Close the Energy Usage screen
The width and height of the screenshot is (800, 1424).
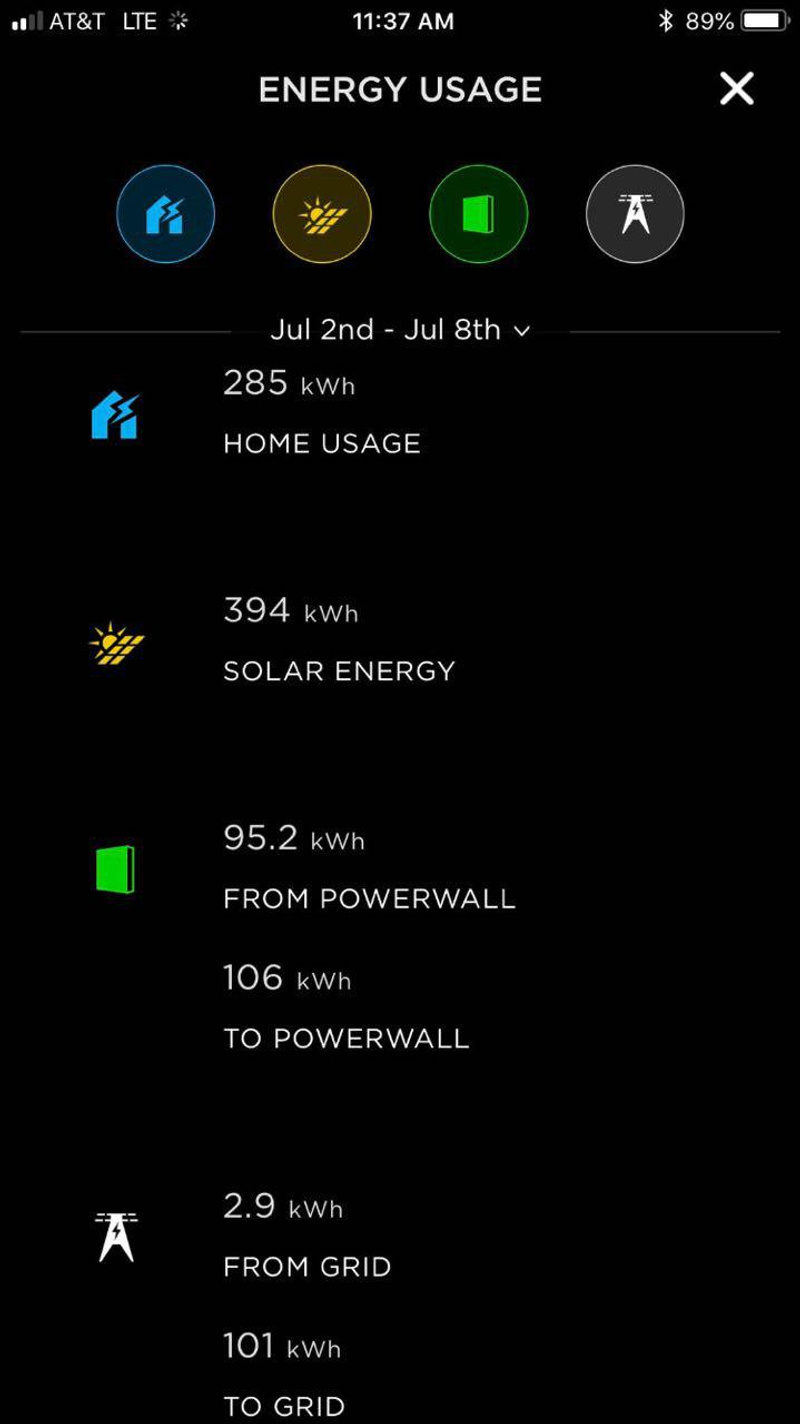tap(737, 89)
